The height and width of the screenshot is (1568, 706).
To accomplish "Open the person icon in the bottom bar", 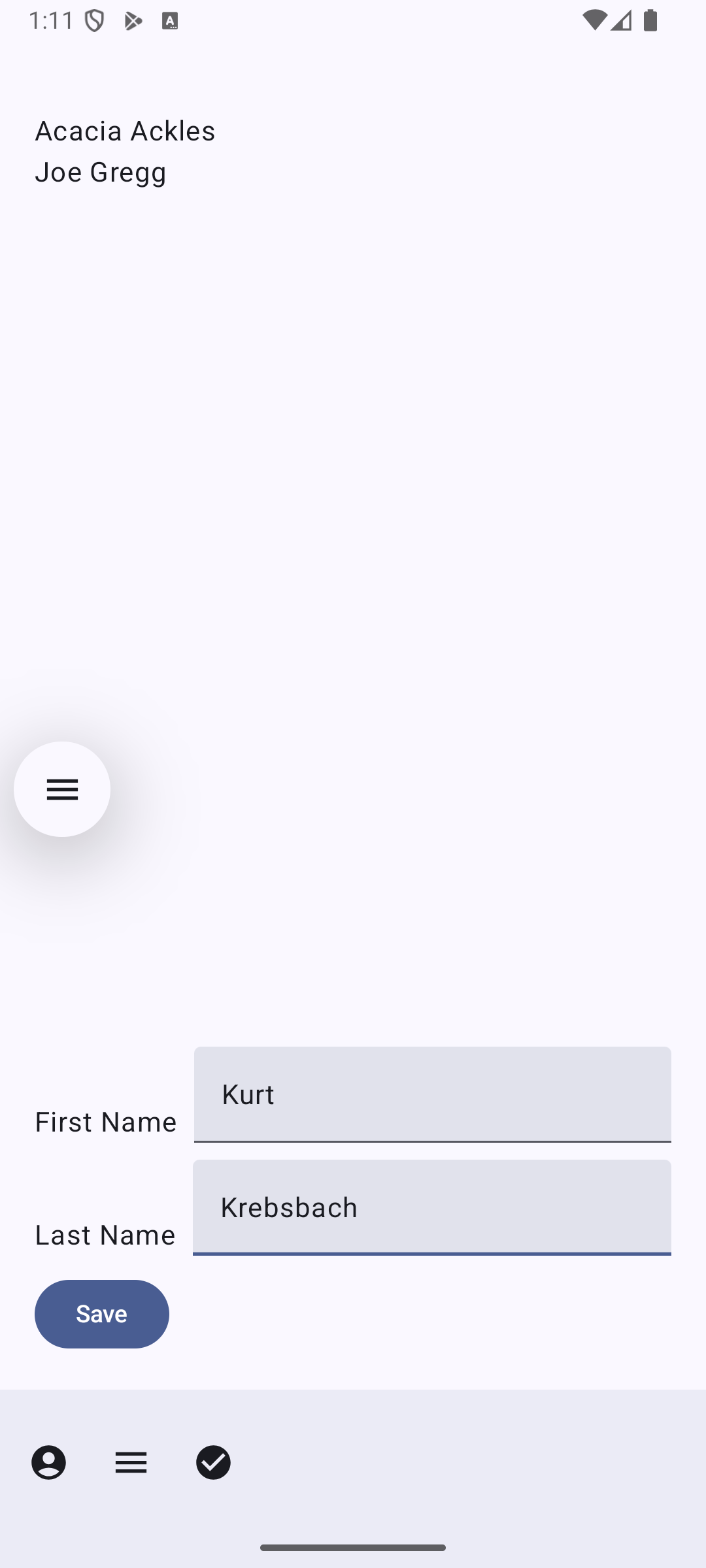I will coord(48,1462).
